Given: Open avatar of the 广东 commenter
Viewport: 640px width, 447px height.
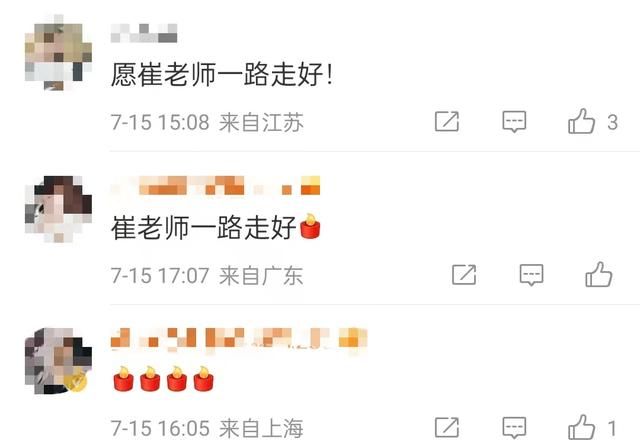Looking at the screenshot, I should click(x=59, y=210).
